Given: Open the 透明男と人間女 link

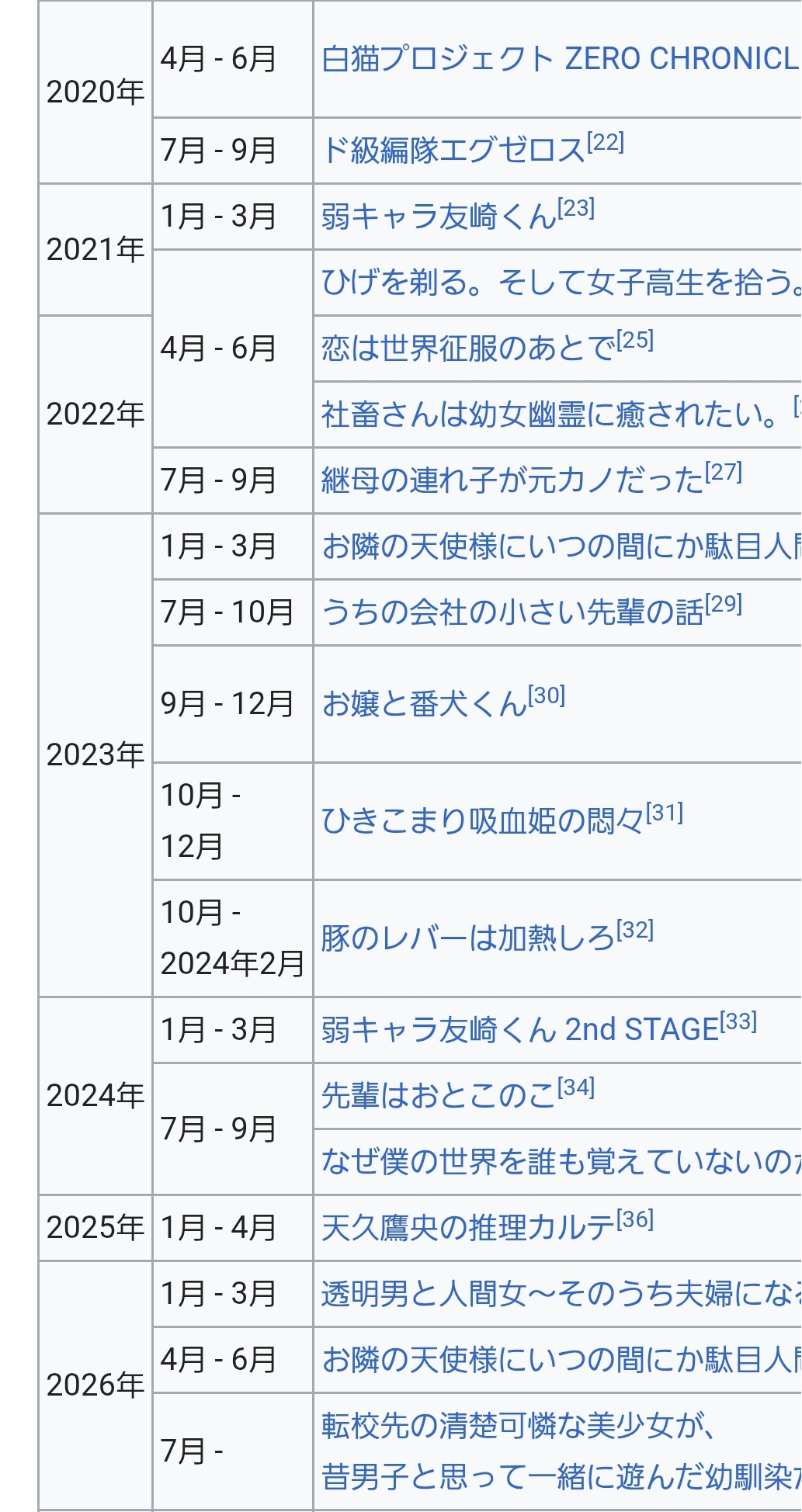Looking at the screenshot, I should click(x=561, y=1294).
